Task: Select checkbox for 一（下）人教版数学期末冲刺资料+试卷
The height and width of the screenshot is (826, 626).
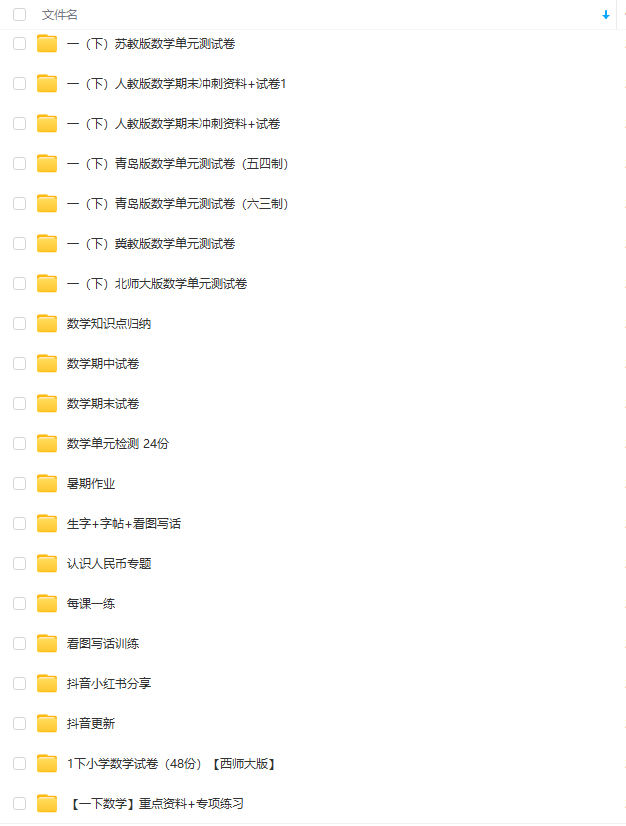Action: [x=19, y=124]
